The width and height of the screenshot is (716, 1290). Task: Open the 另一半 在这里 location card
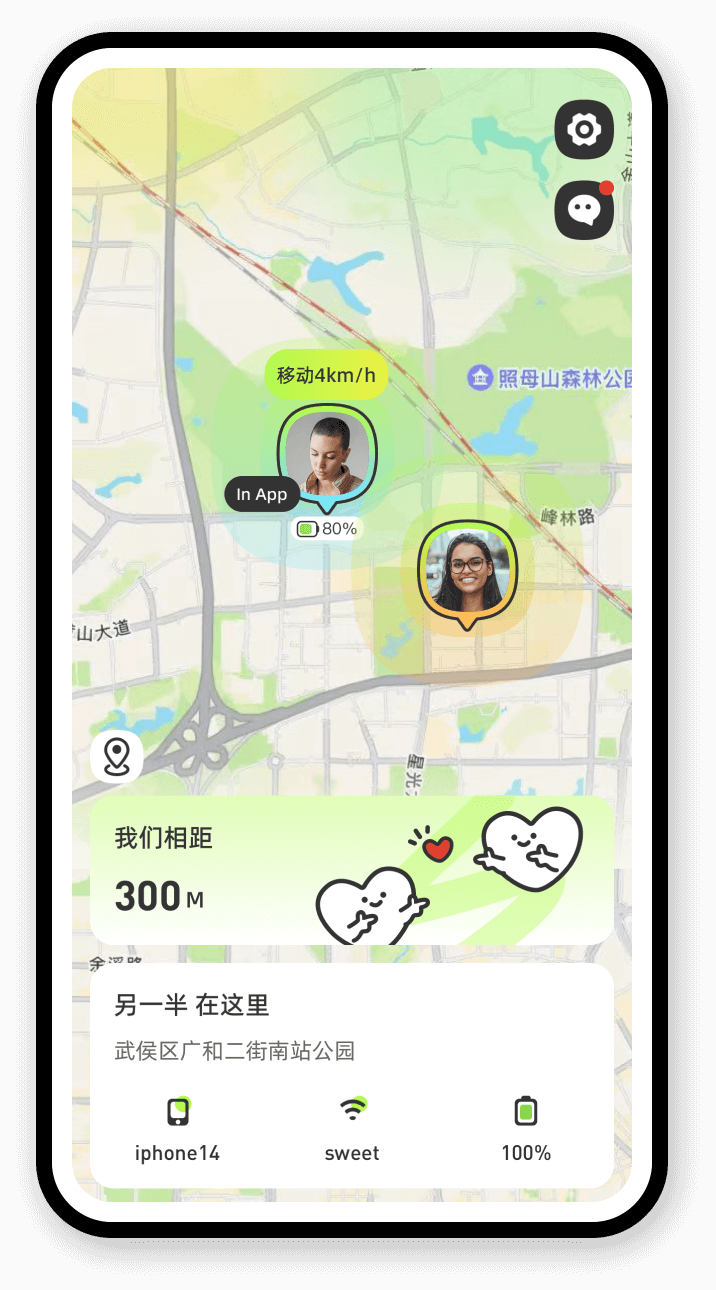(351, 1075)
